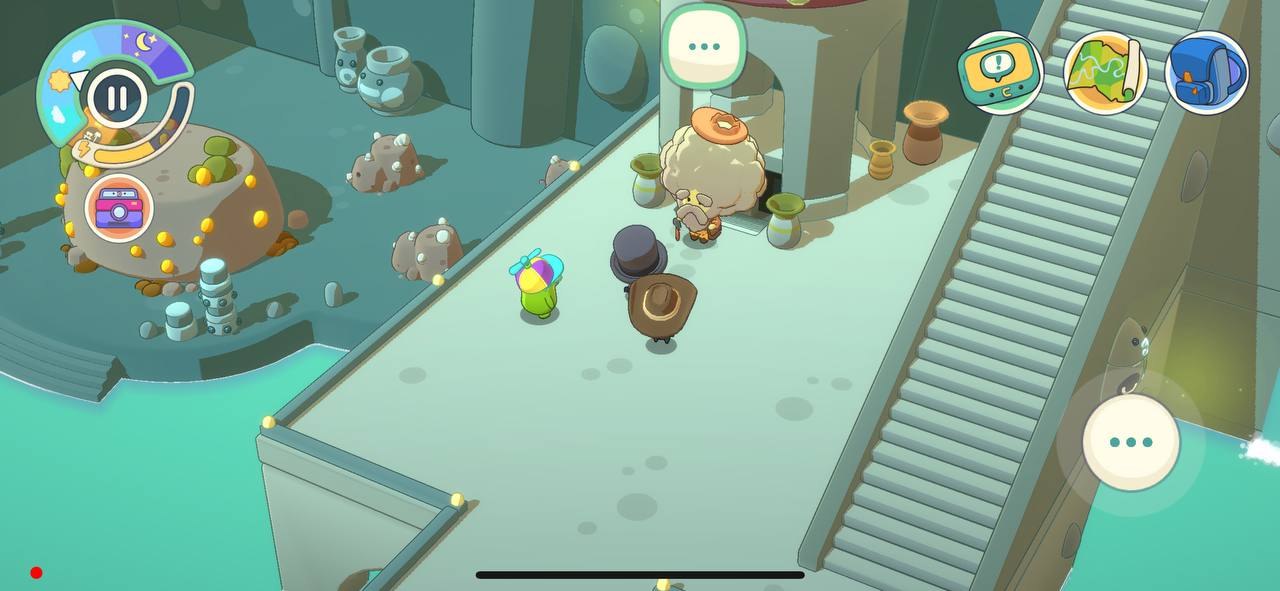
Task: Open the pink camera photo mode
Action: [119, 208]
